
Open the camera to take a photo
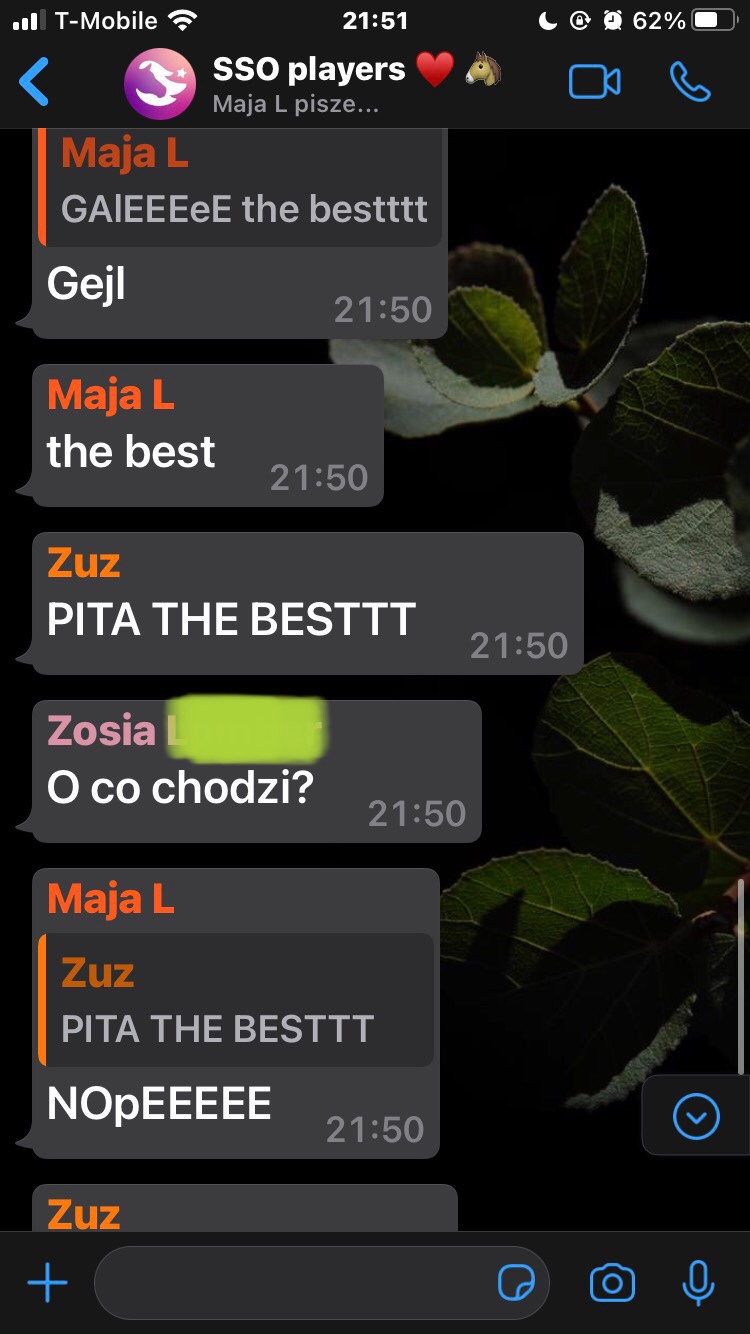coord(612,1283)
